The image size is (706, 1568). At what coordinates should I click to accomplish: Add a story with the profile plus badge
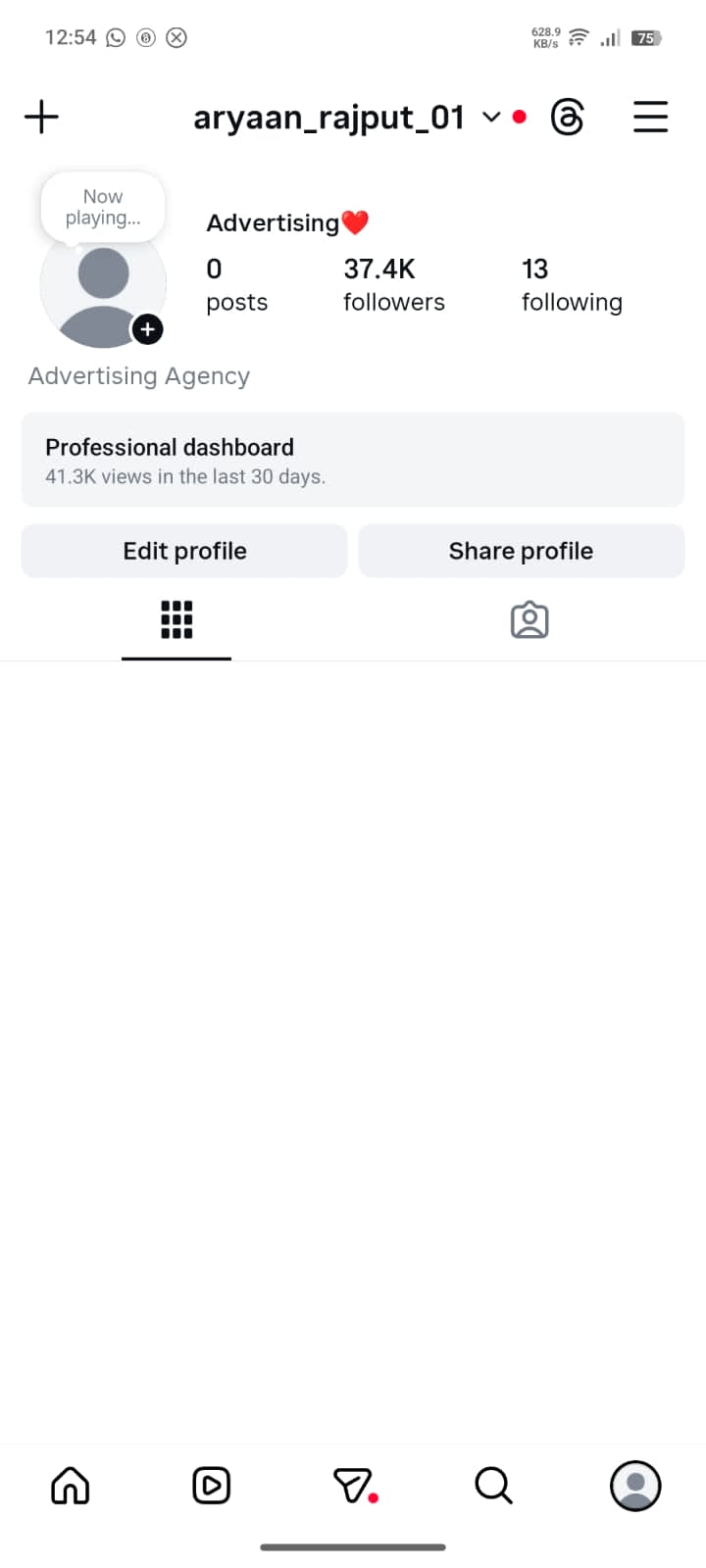coord(147,330)
